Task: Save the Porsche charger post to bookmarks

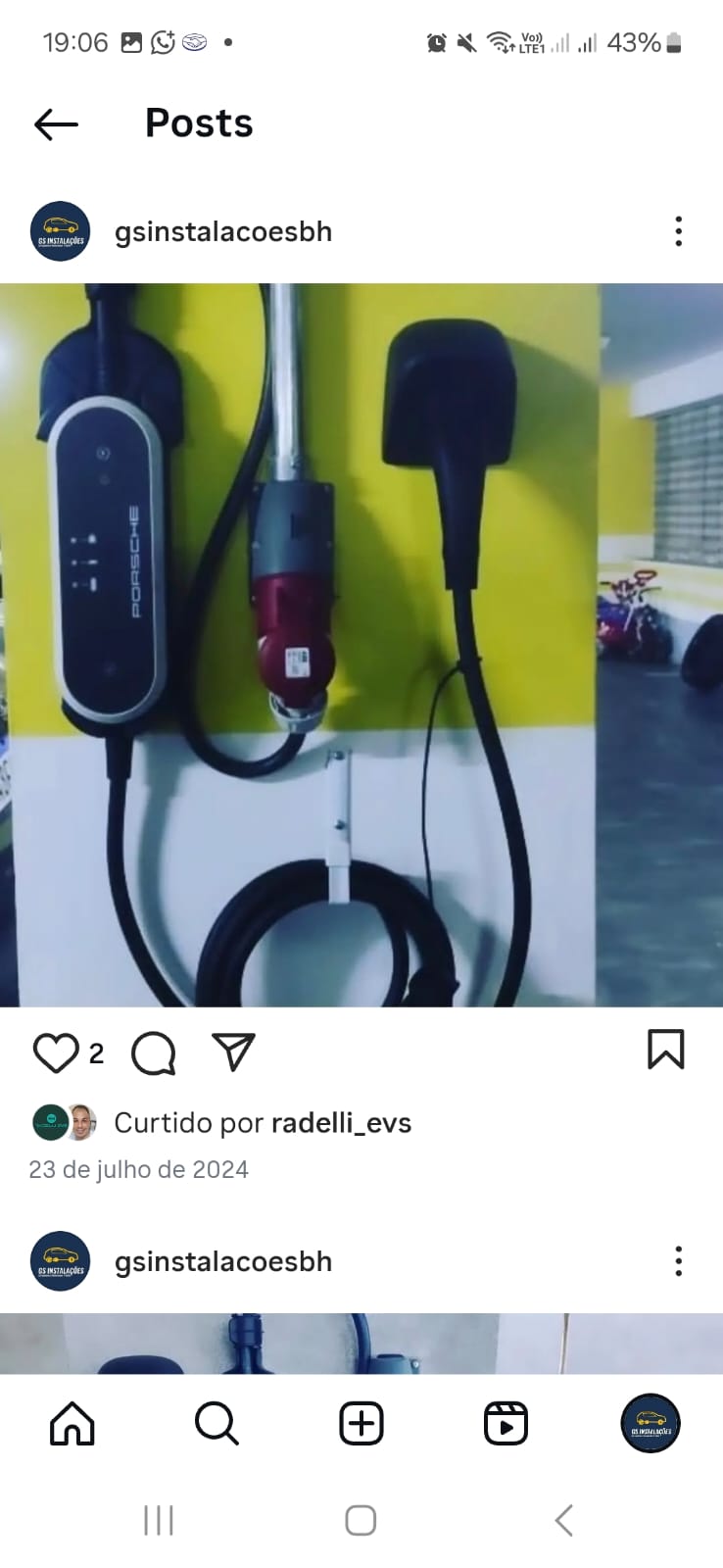Action: [665, 1050]
